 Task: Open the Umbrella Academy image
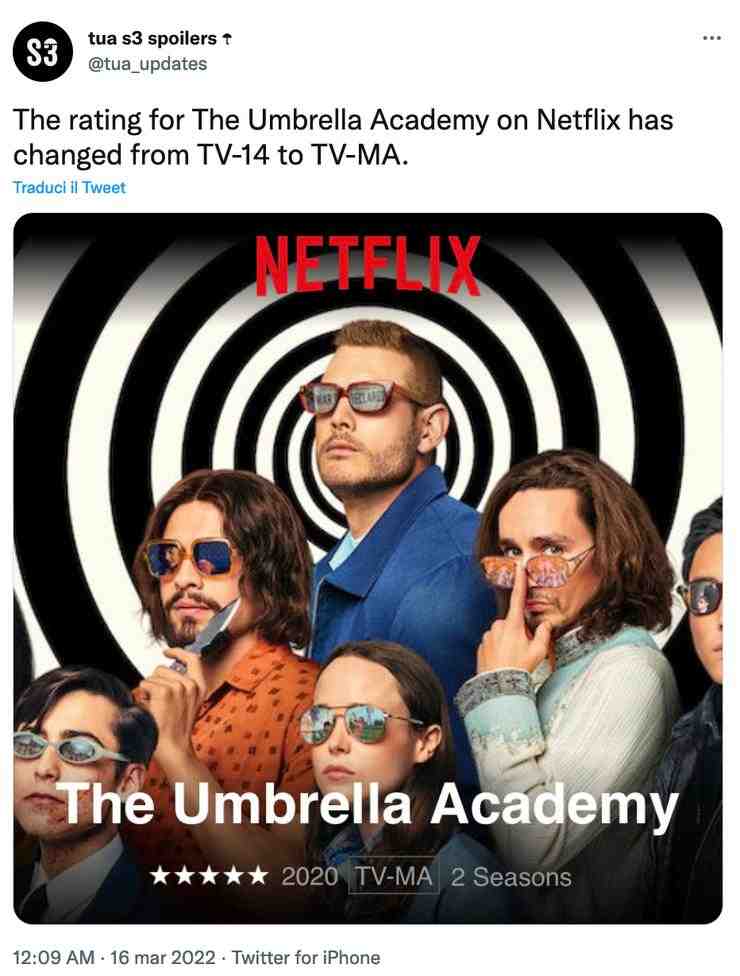368,567
